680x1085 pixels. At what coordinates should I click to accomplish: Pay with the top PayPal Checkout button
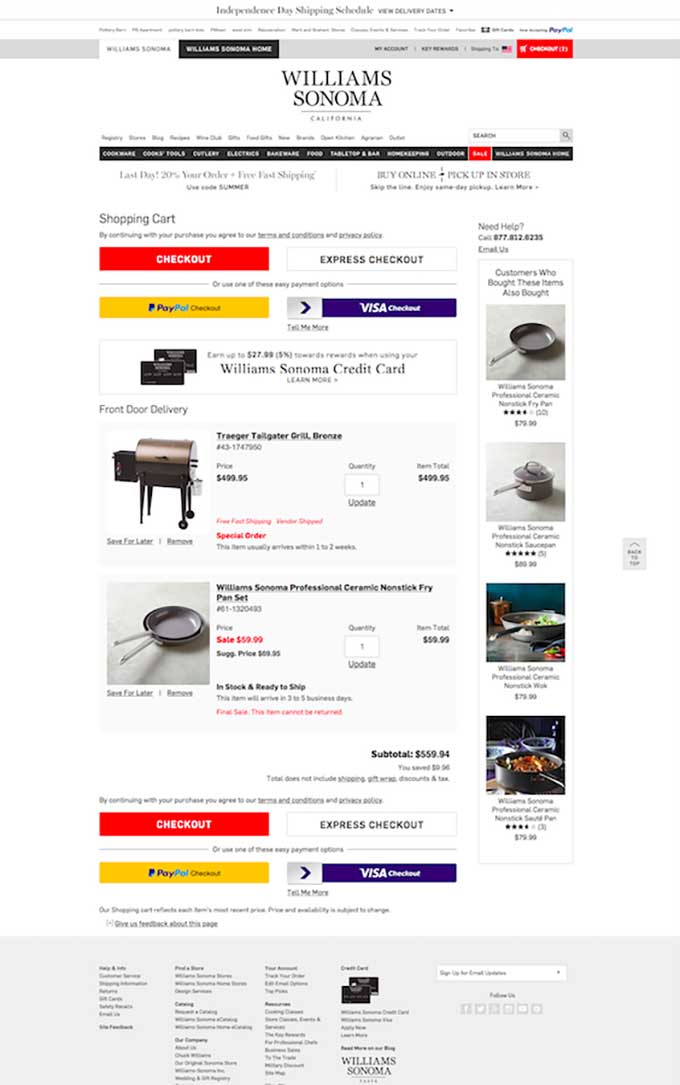pos(184,308)
